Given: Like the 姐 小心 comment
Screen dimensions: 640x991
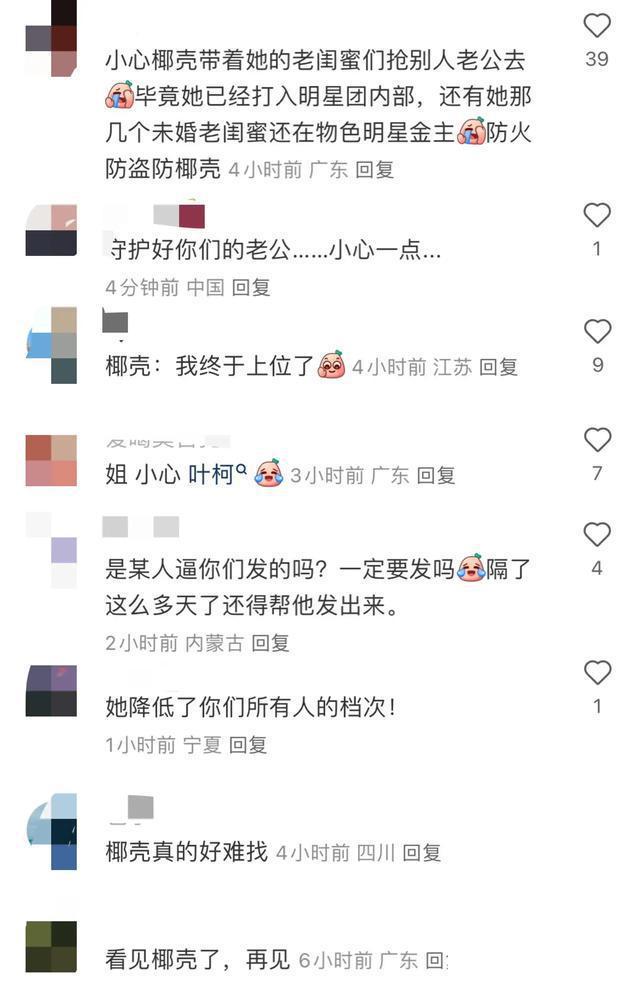Looking at the screenshot, I should [597, 440].
